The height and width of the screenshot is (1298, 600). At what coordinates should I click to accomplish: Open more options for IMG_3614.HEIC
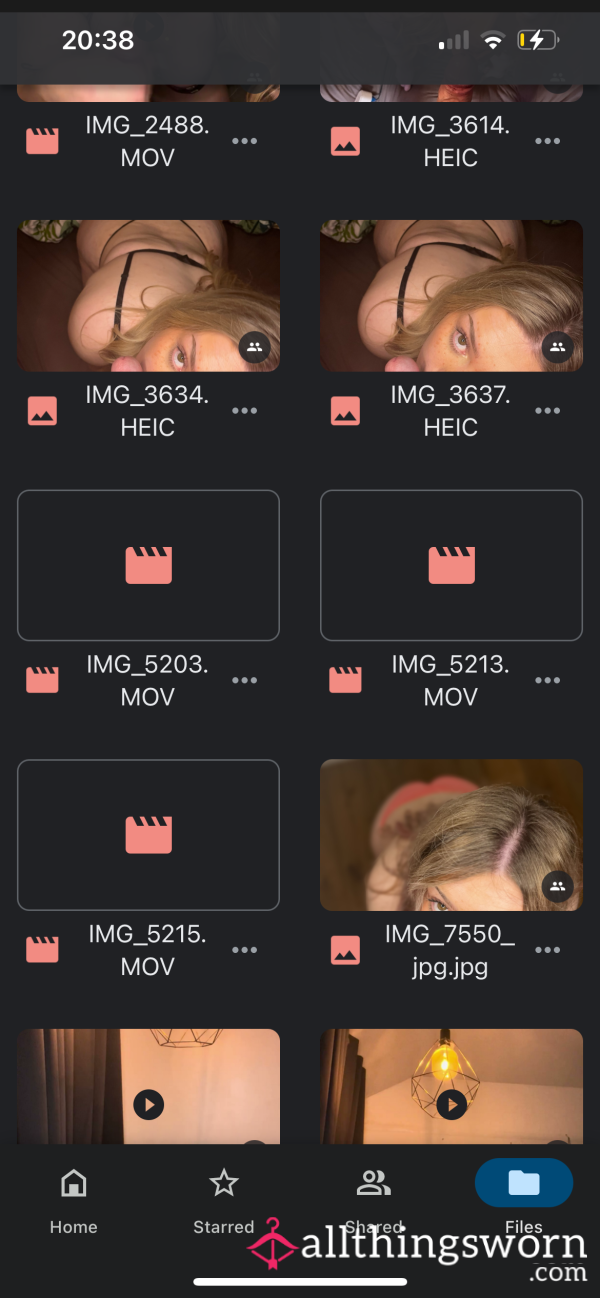coord(547,141)
